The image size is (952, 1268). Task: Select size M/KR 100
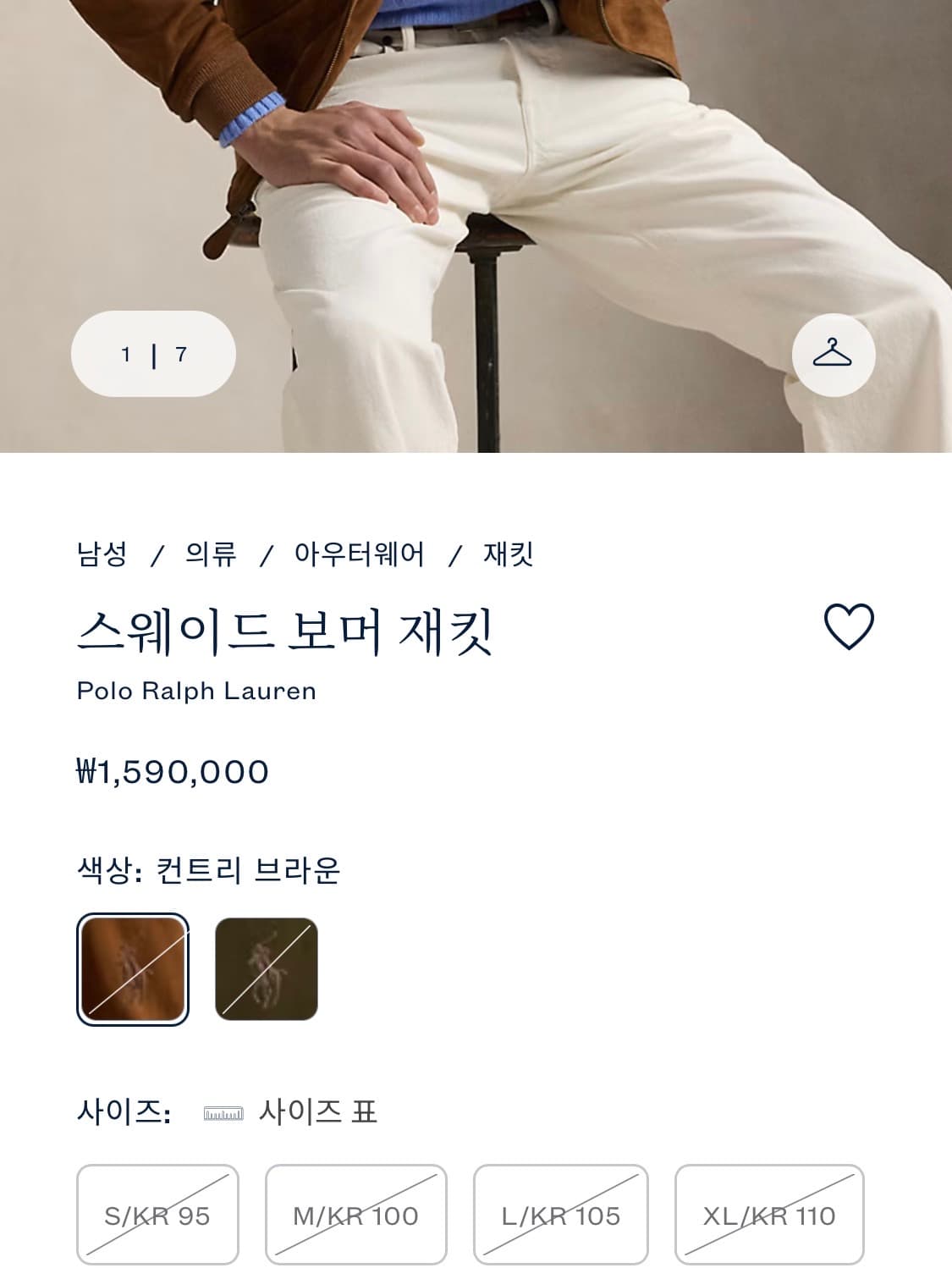pyautogui.click(x=355, y=1215)
